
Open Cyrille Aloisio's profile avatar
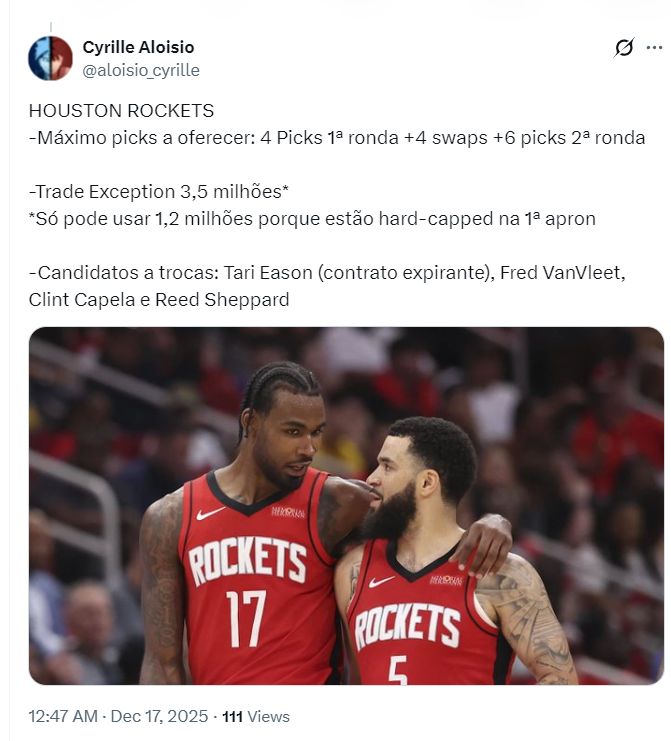(x=50, y=58)
